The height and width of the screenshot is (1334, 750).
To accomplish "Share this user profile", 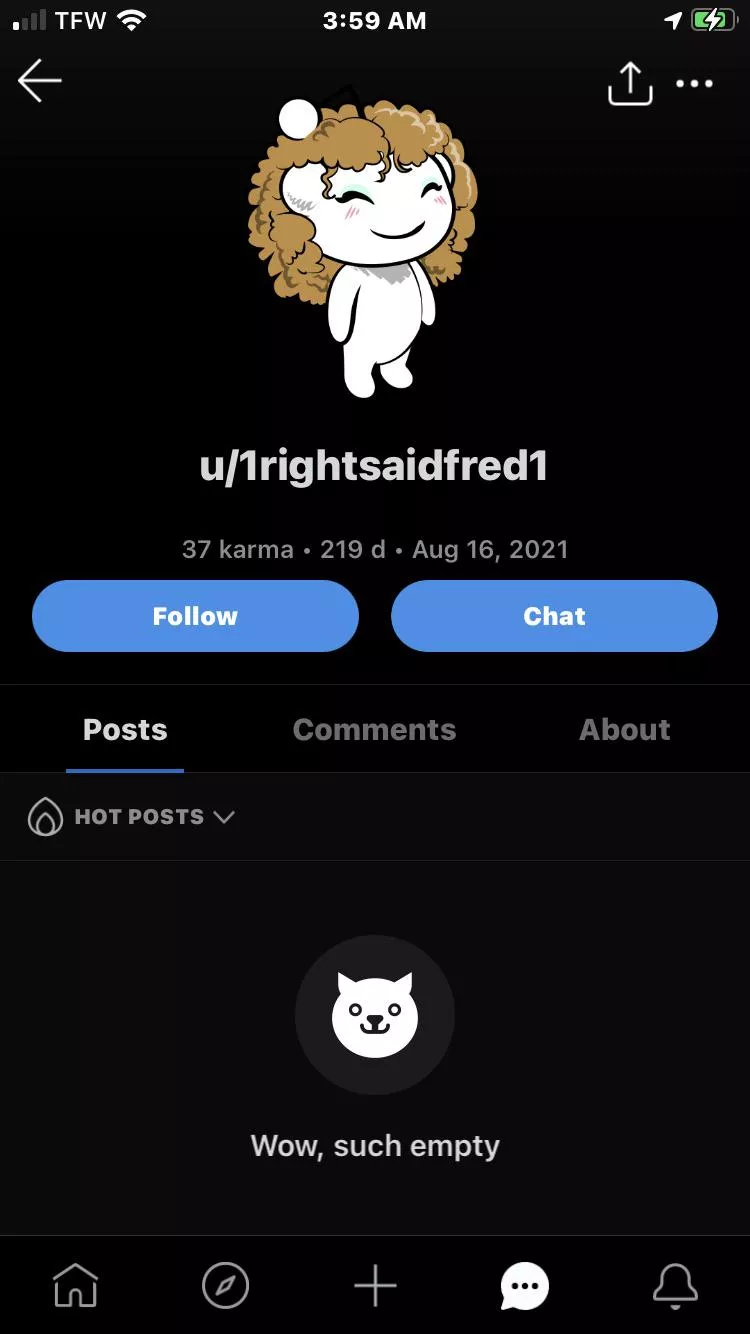I will click(x=630, y=83).
